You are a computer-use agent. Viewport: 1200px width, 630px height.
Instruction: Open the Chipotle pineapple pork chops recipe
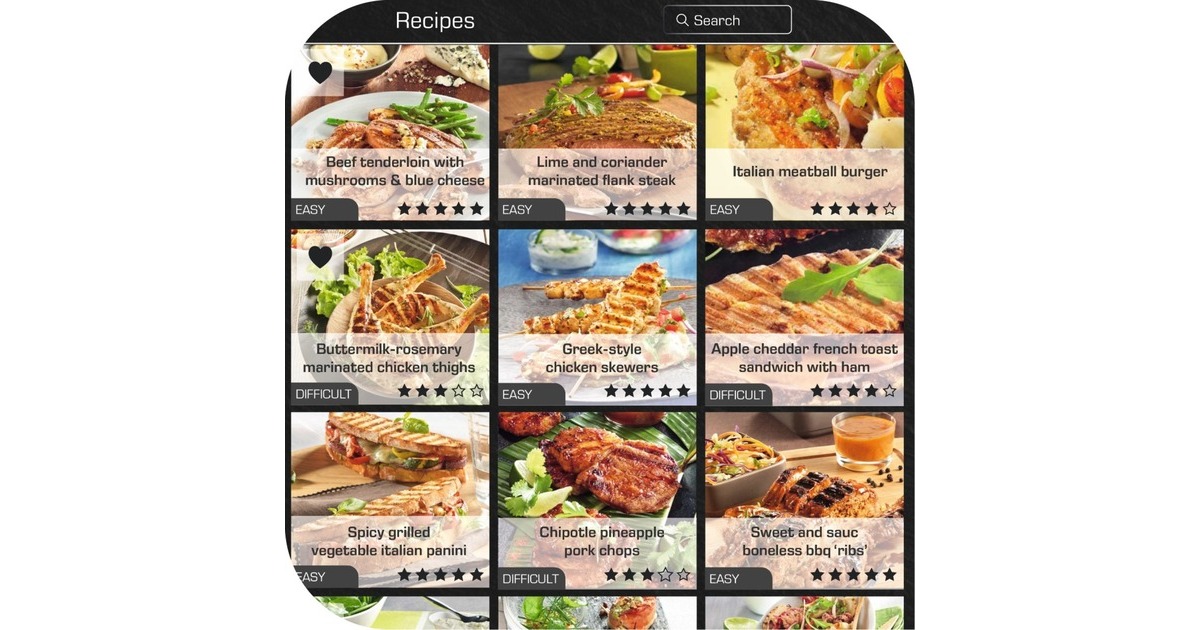601,541
